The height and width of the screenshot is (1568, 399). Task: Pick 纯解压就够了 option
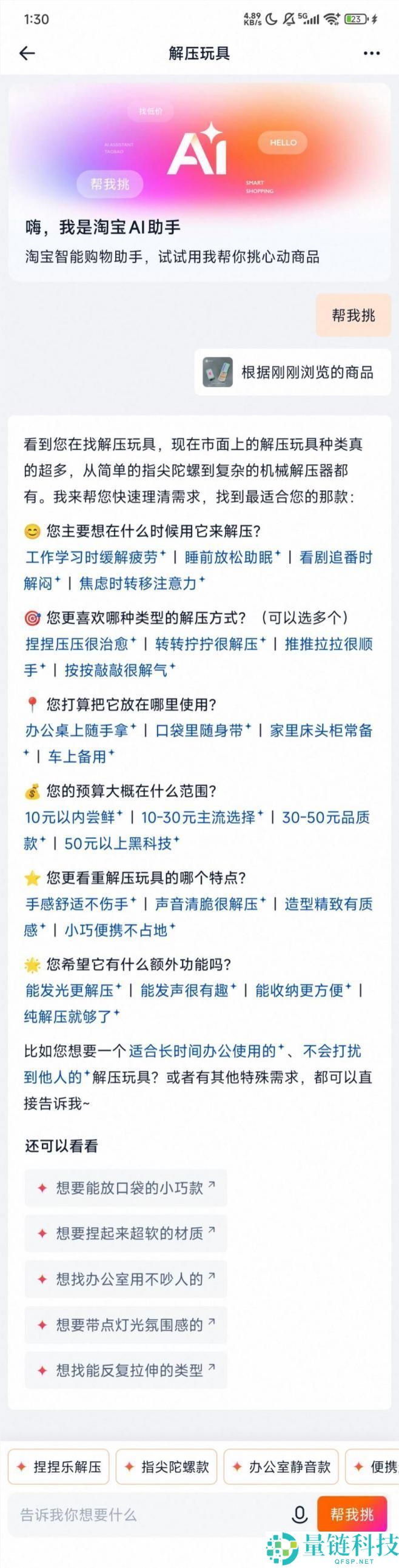(x=67, y=1017)
